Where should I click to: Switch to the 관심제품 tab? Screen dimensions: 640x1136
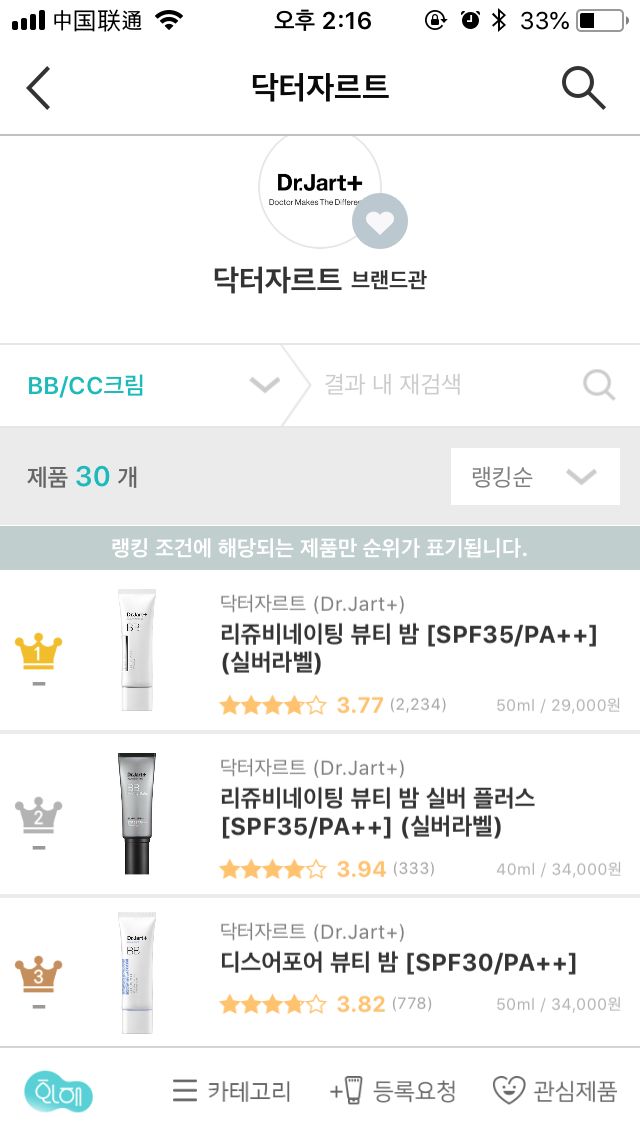[555, 1091]
